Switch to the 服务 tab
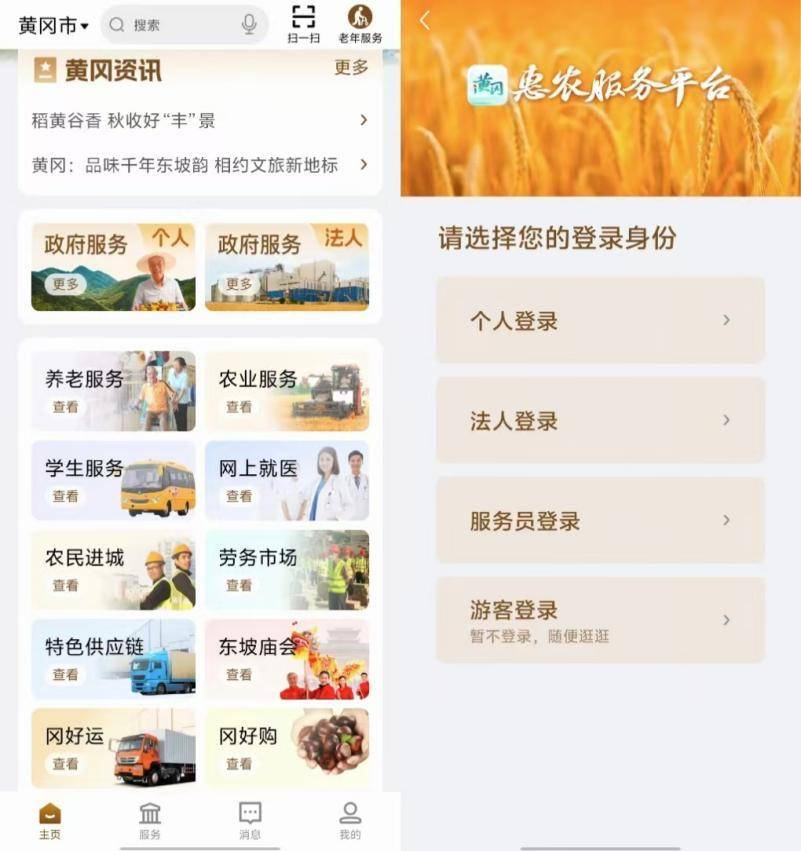801x851 pixels. tap(150, 820)
